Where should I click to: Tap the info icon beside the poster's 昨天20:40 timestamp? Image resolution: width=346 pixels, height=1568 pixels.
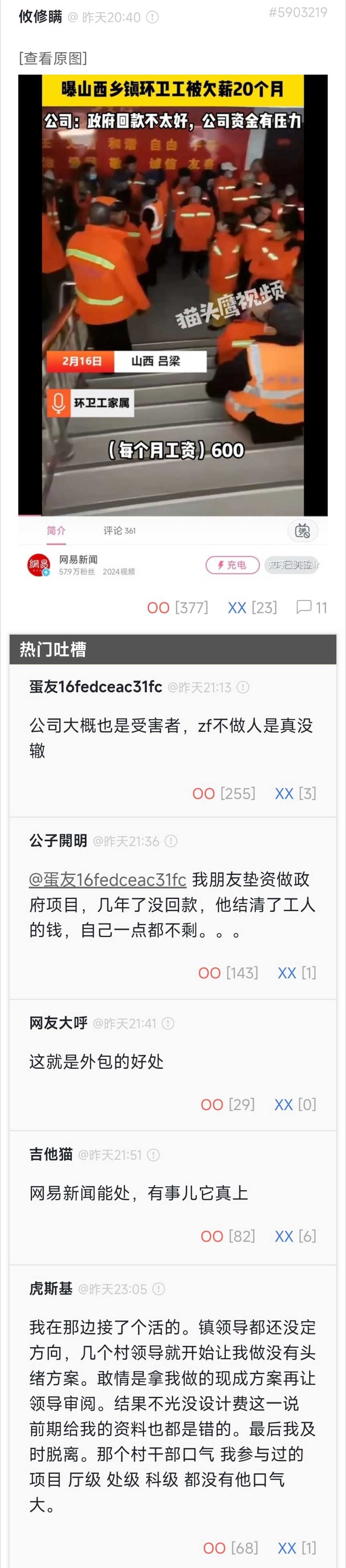click(153, 18)
